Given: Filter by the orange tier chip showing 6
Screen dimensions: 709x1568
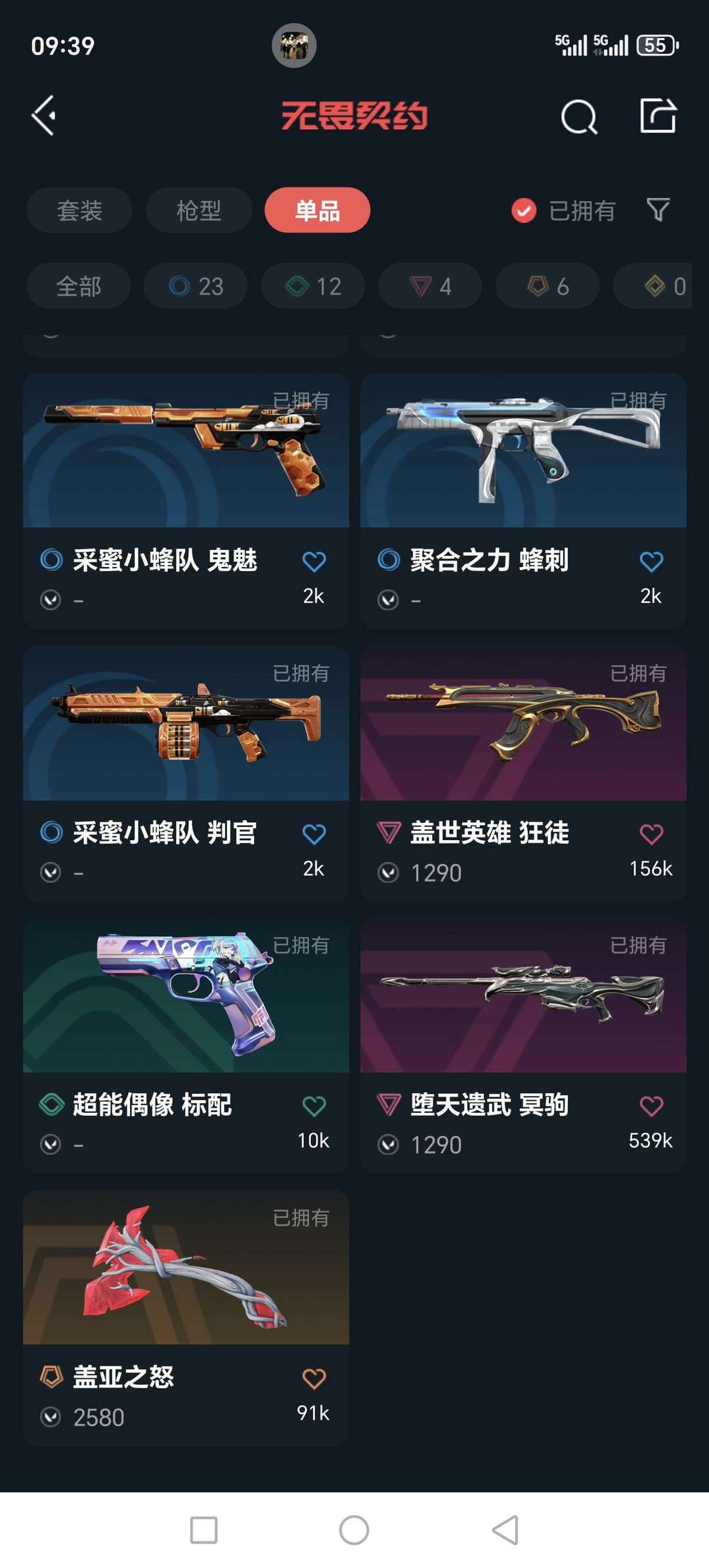Looking at the screenshot, I should pos(548,286).
